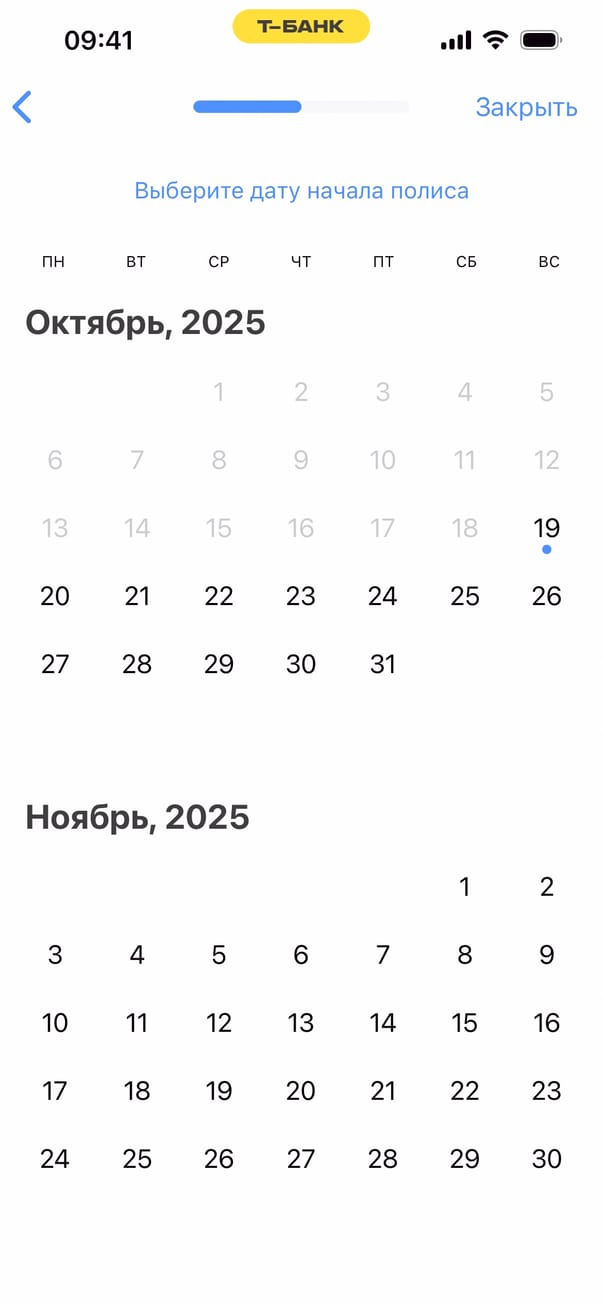Select November 17 in the calendar
The width and height of the screenshot is (603, 1305).
pyautogui.click(x=55, y=1091)
